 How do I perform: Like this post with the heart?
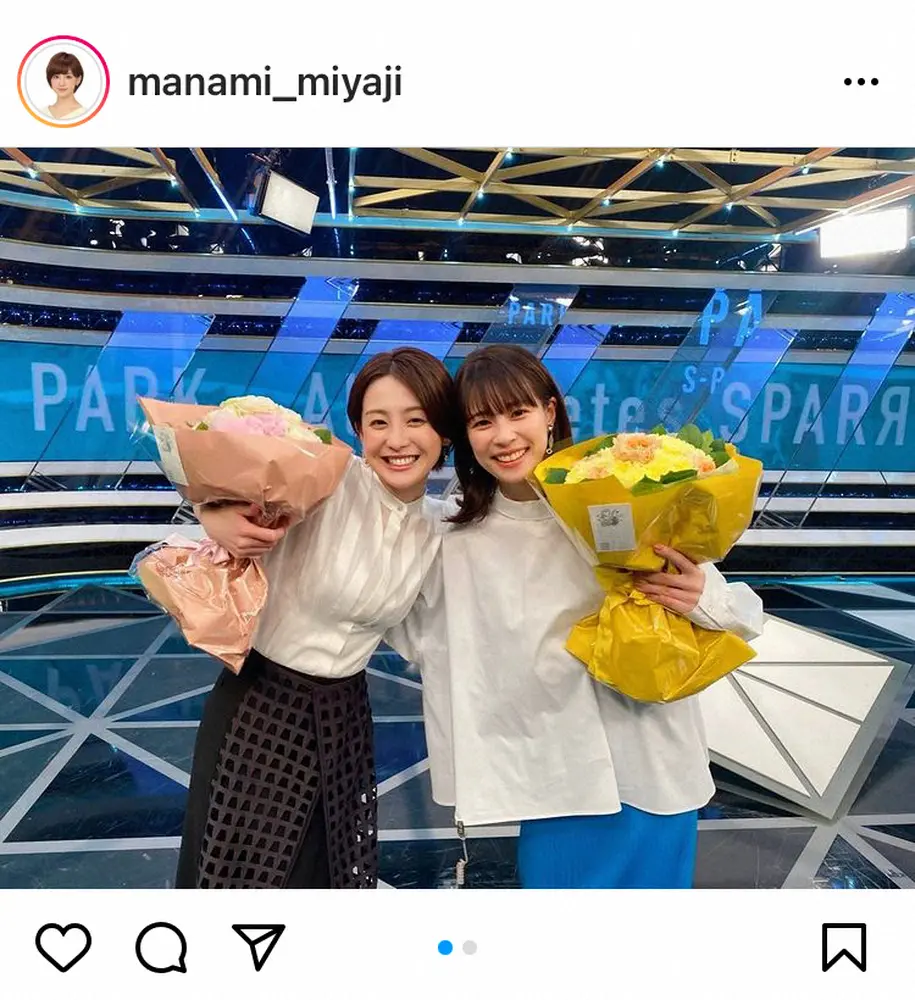tap(63, 947)
